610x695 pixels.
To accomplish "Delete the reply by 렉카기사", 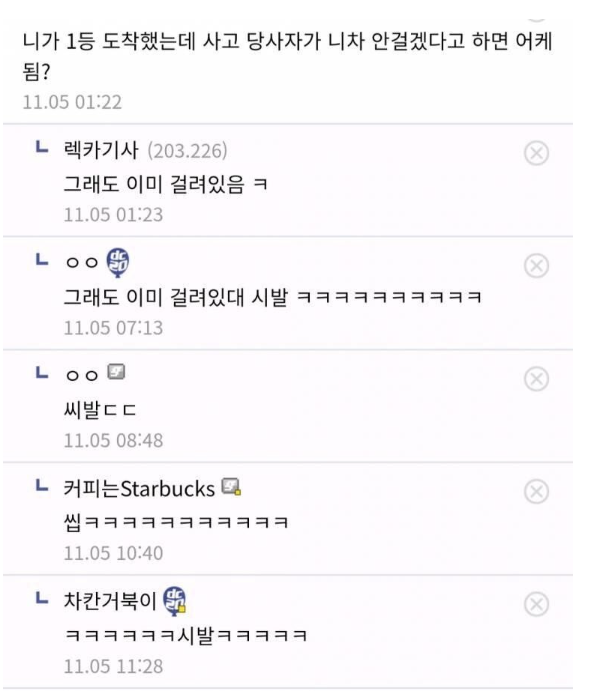I will (x=537, y=152).
